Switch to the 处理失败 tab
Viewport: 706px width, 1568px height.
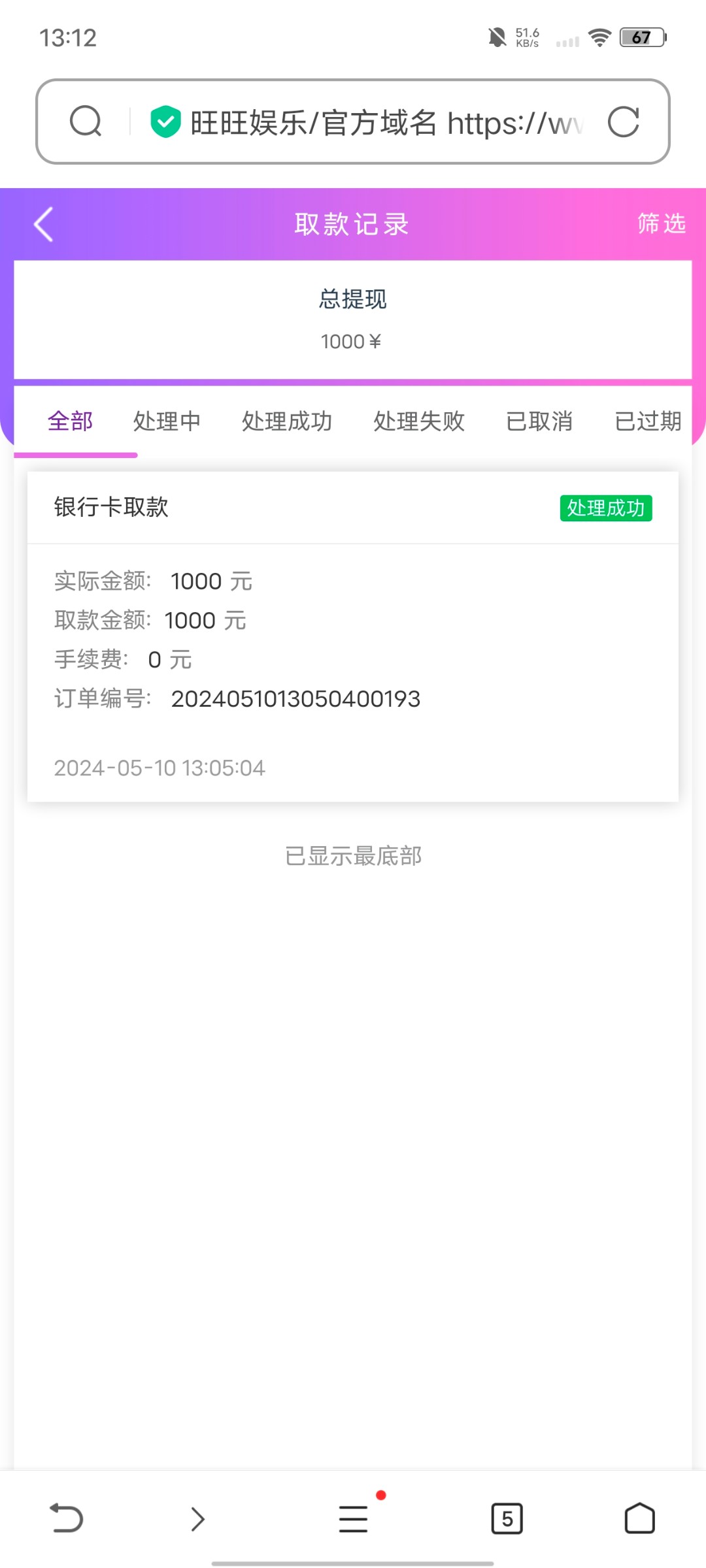coord(419,421)
